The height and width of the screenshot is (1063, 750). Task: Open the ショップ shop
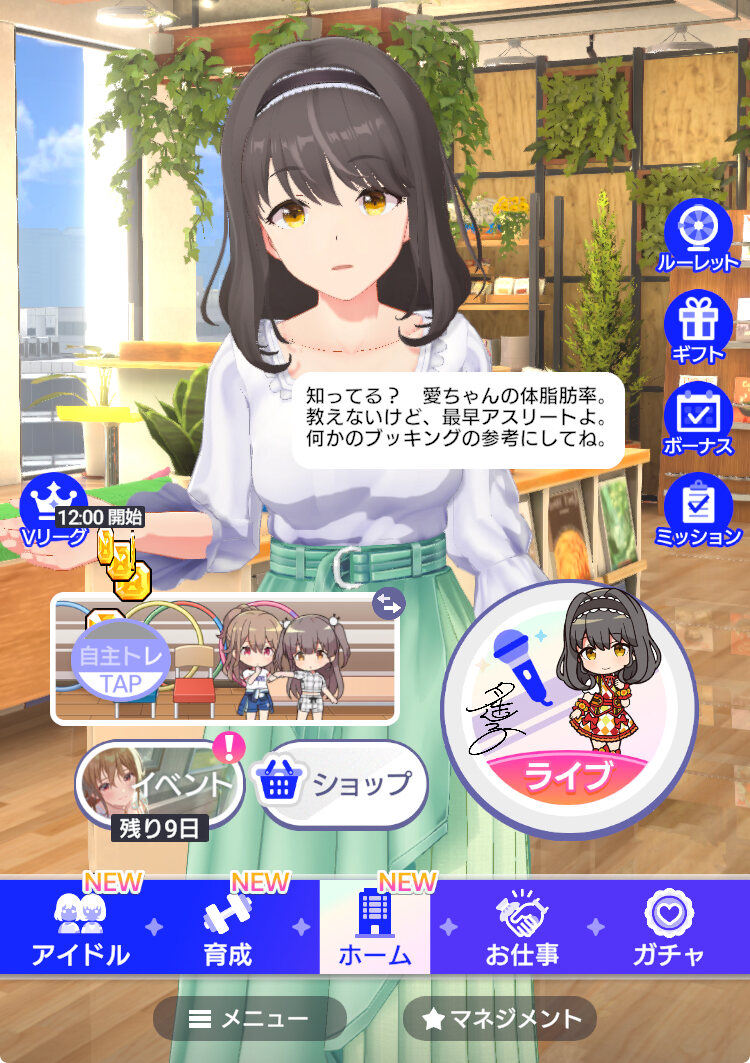[x=338, y=784]
